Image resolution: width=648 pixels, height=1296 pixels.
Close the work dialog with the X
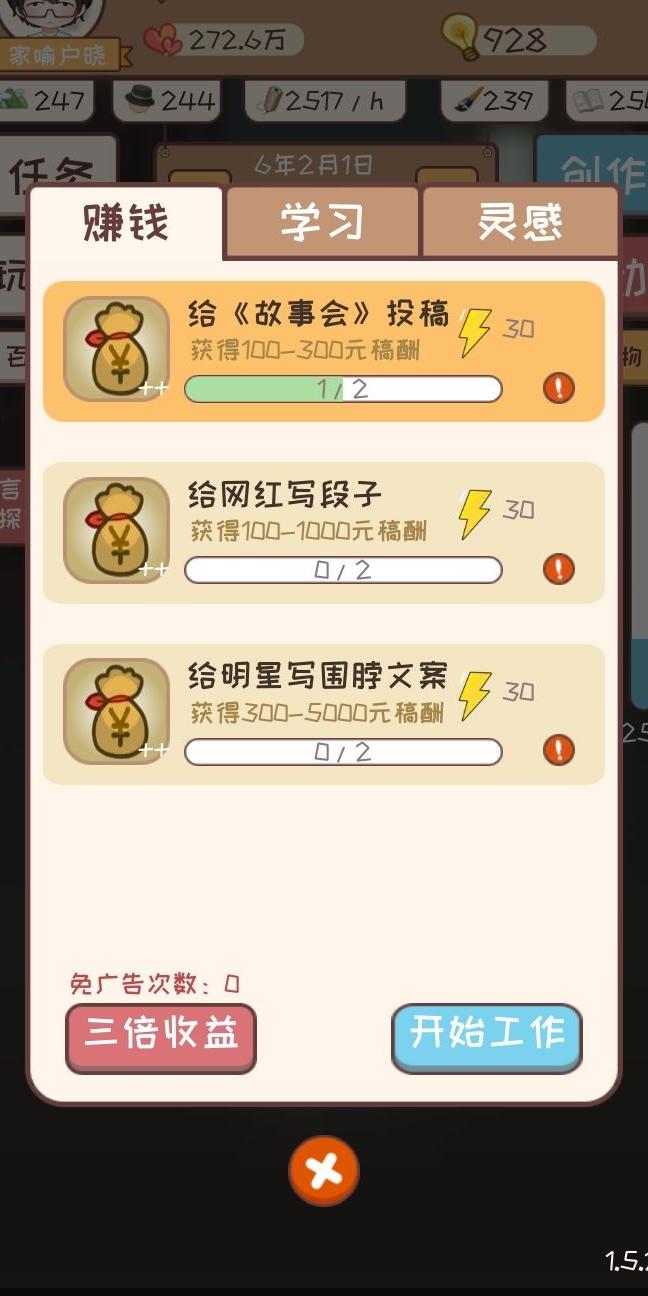point(324,1170)
